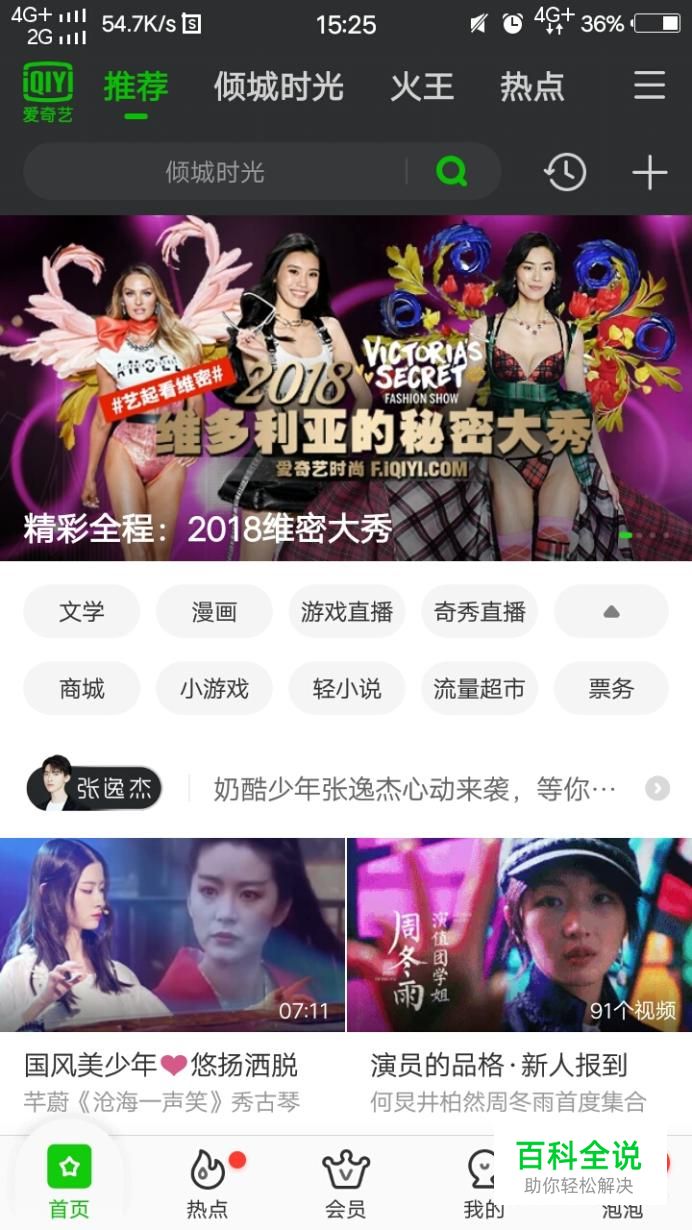Collapse the channel chips with arrow
Viewport: 692px width, 1230px height.
click(x=611, y=612)
